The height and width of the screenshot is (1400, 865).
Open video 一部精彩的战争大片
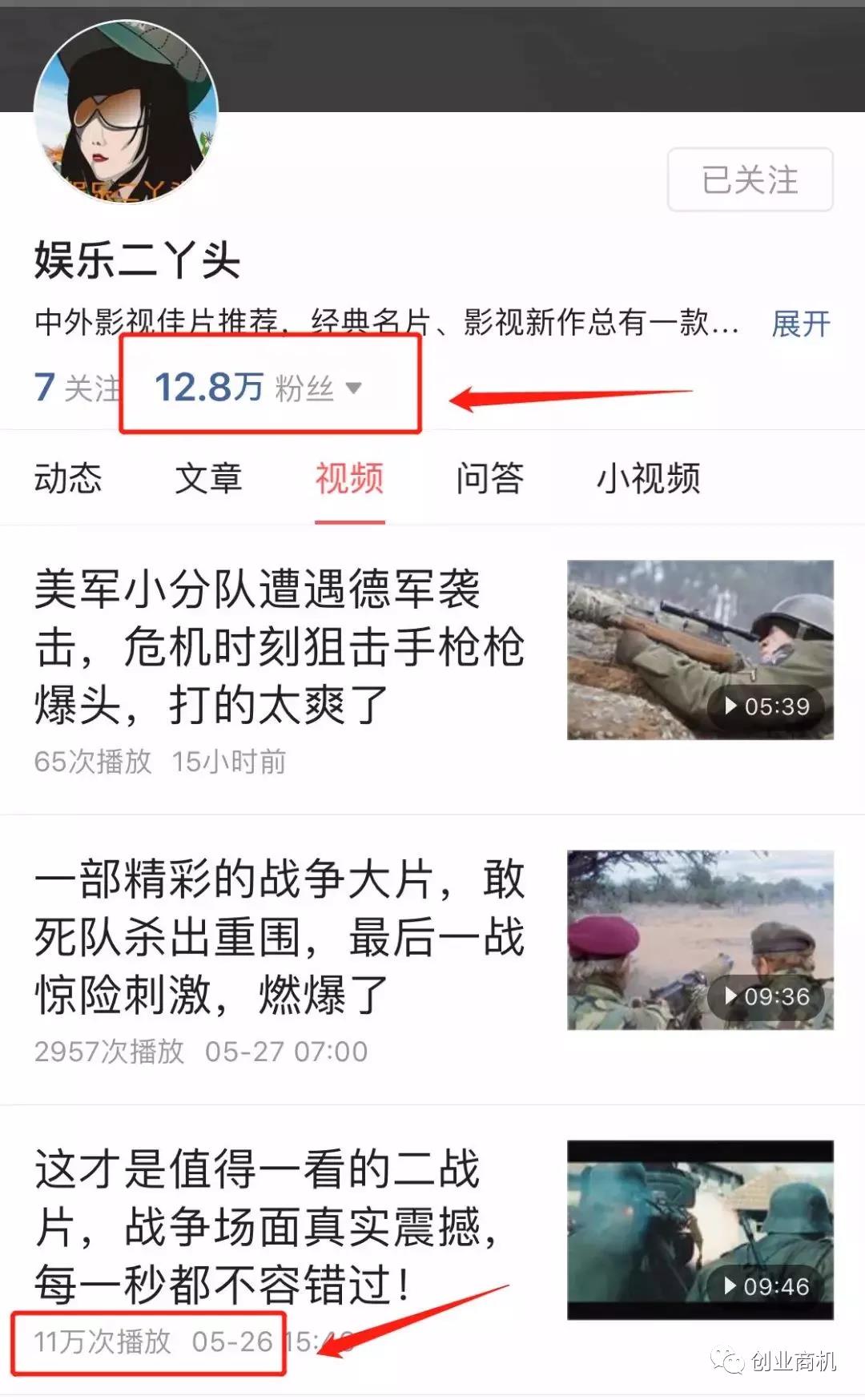(x=279, y=936)
